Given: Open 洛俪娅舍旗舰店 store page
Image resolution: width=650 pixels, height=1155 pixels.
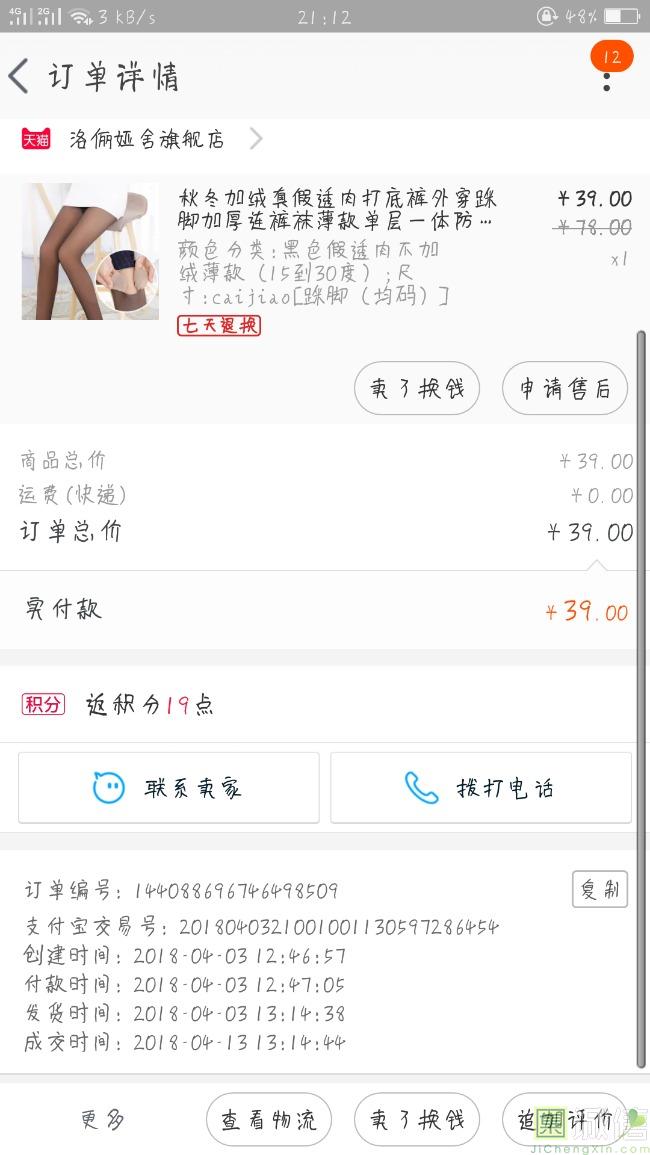Looking at the screenshot, I should point(146,139).
